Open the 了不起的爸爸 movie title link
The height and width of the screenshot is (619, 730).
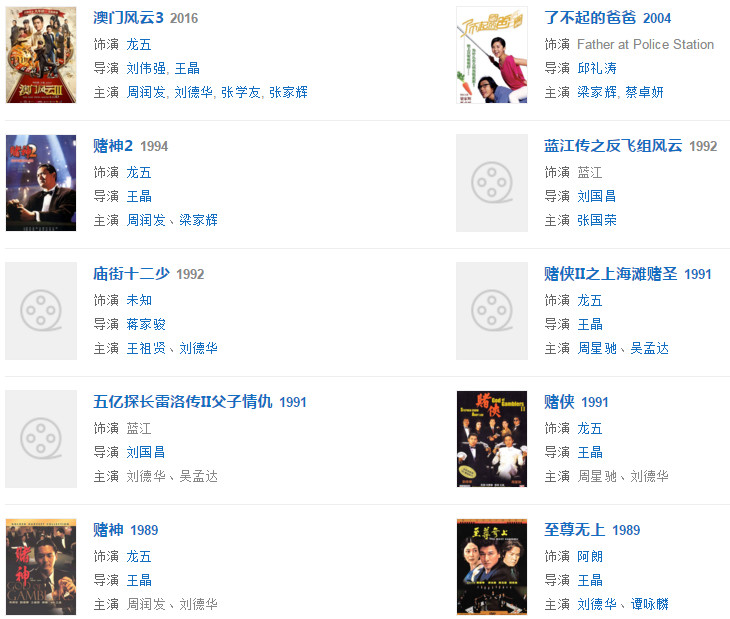(590, 18)
